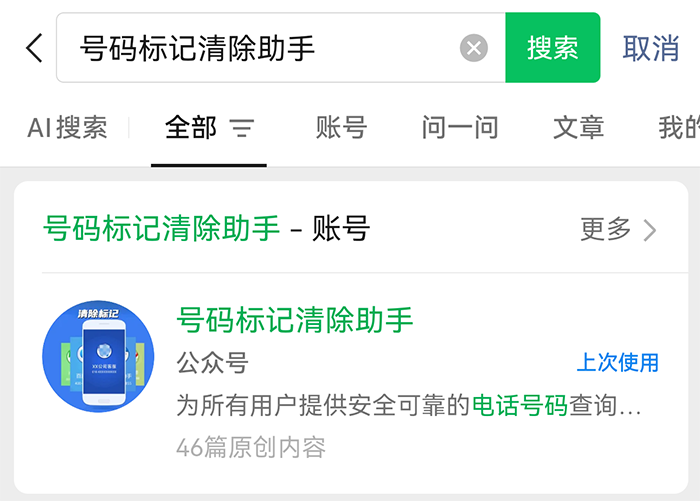Open the 号码标记清除助手 official account result
This screenshot has width=700, height=501.
294,320
